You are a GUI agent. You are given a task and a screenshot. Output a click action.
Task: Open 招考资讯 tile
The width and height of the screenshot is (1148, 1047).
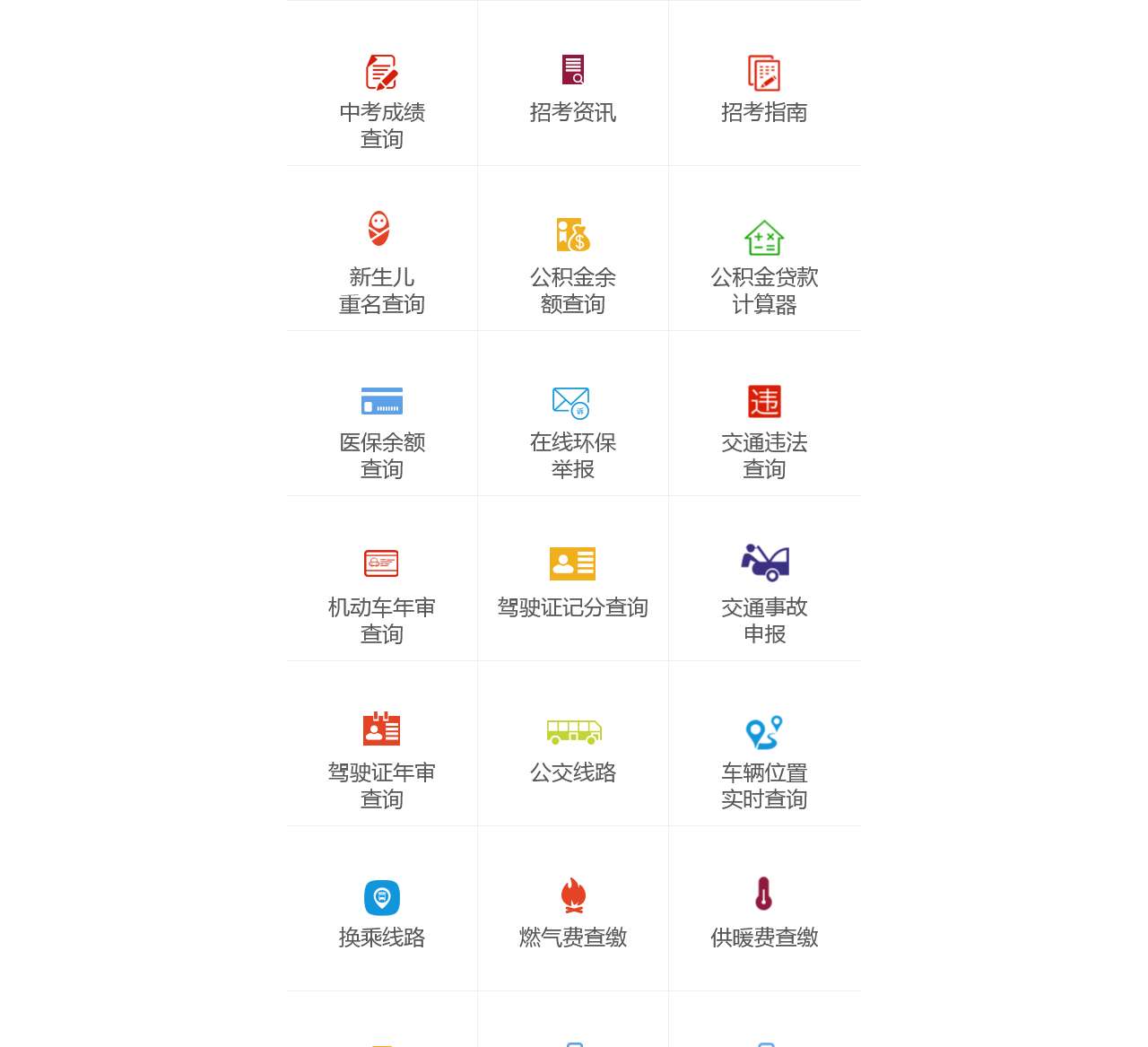[x=573, y=90]
